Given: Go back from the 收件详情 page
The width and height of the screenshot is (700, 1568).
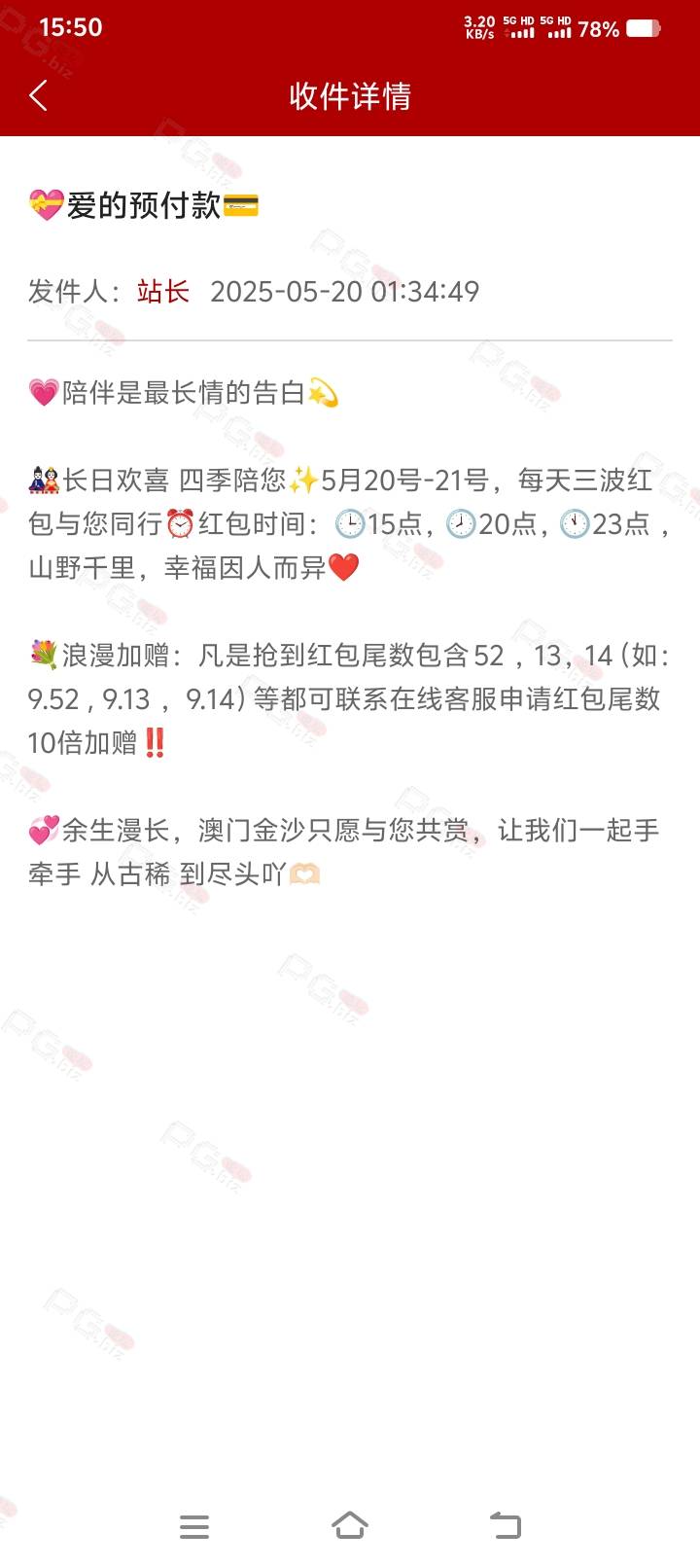Looking at the screenshot, I should point(38,95).
